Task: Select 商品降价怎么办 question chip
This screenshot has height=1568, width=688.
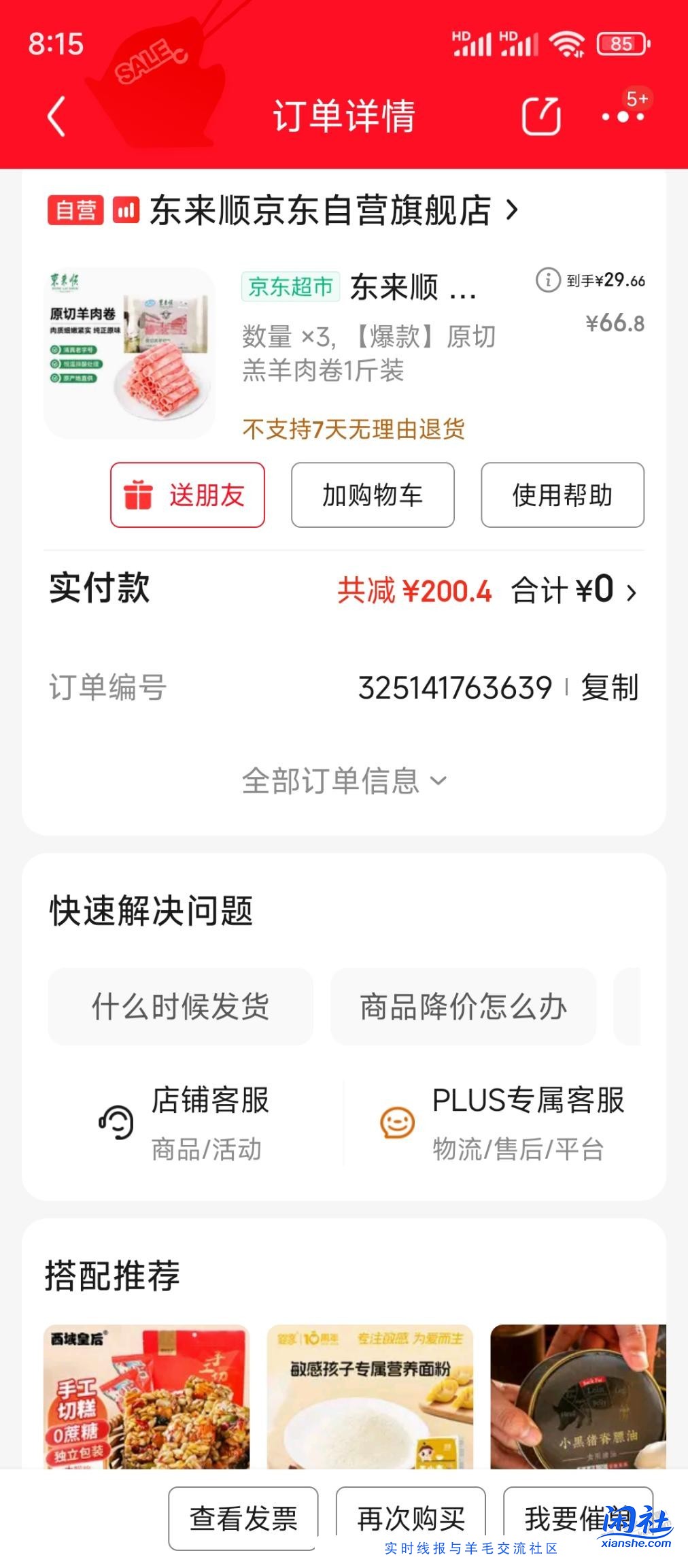Action: [x=464, y=1007]
